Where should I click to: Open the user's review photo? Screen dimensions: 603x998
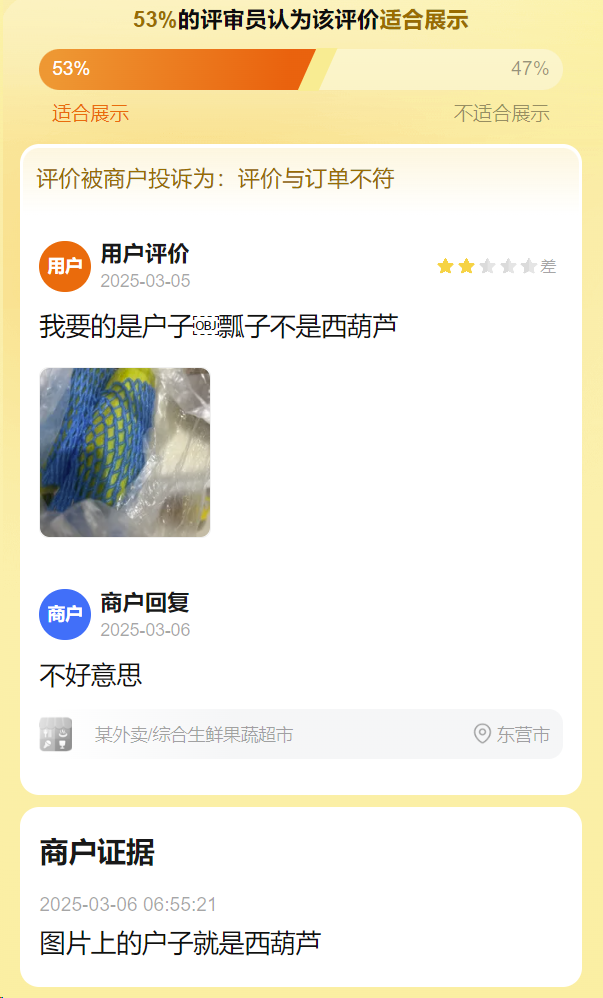(125, 452)
